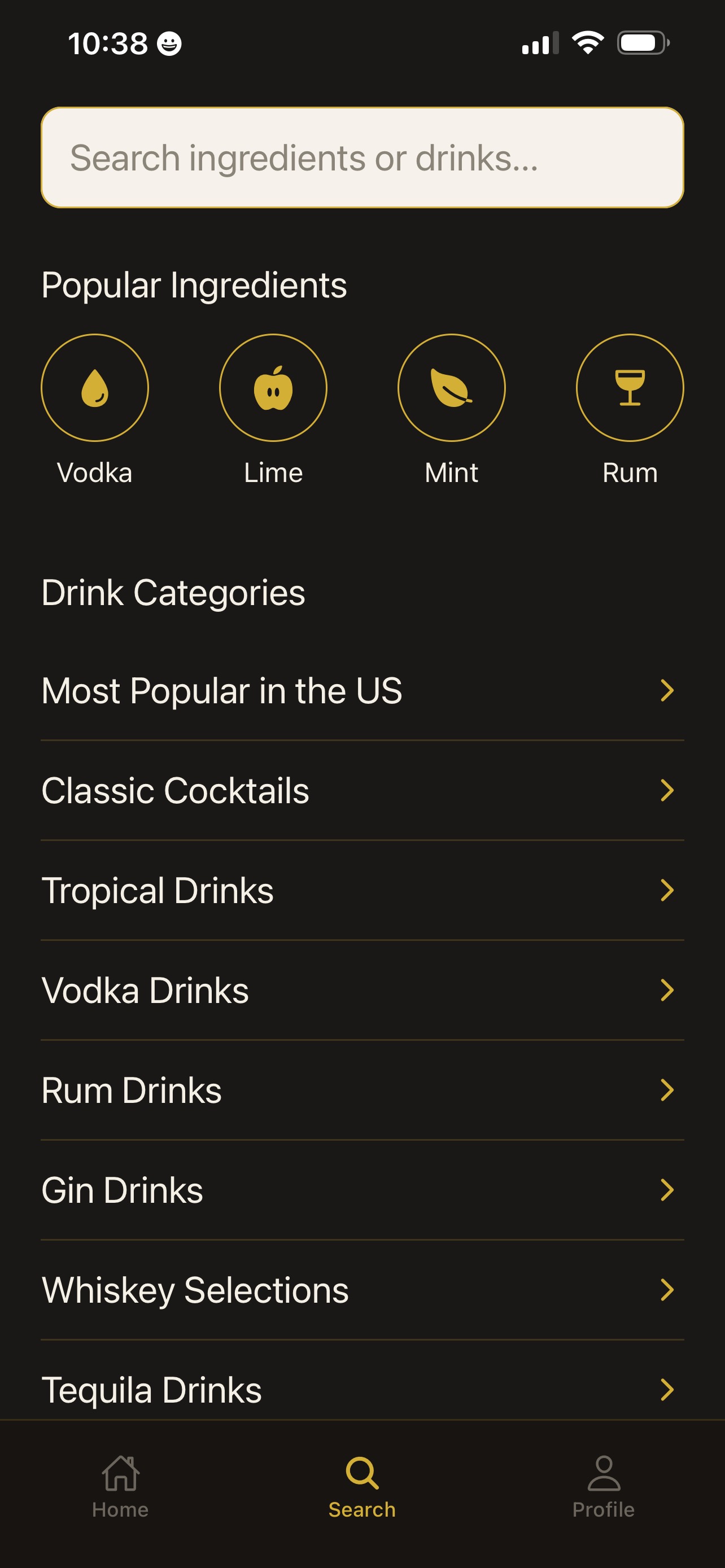Pick the Mint ingredient icon
The height and width of the screenshot is (1568, 725).
coord(452,388)
